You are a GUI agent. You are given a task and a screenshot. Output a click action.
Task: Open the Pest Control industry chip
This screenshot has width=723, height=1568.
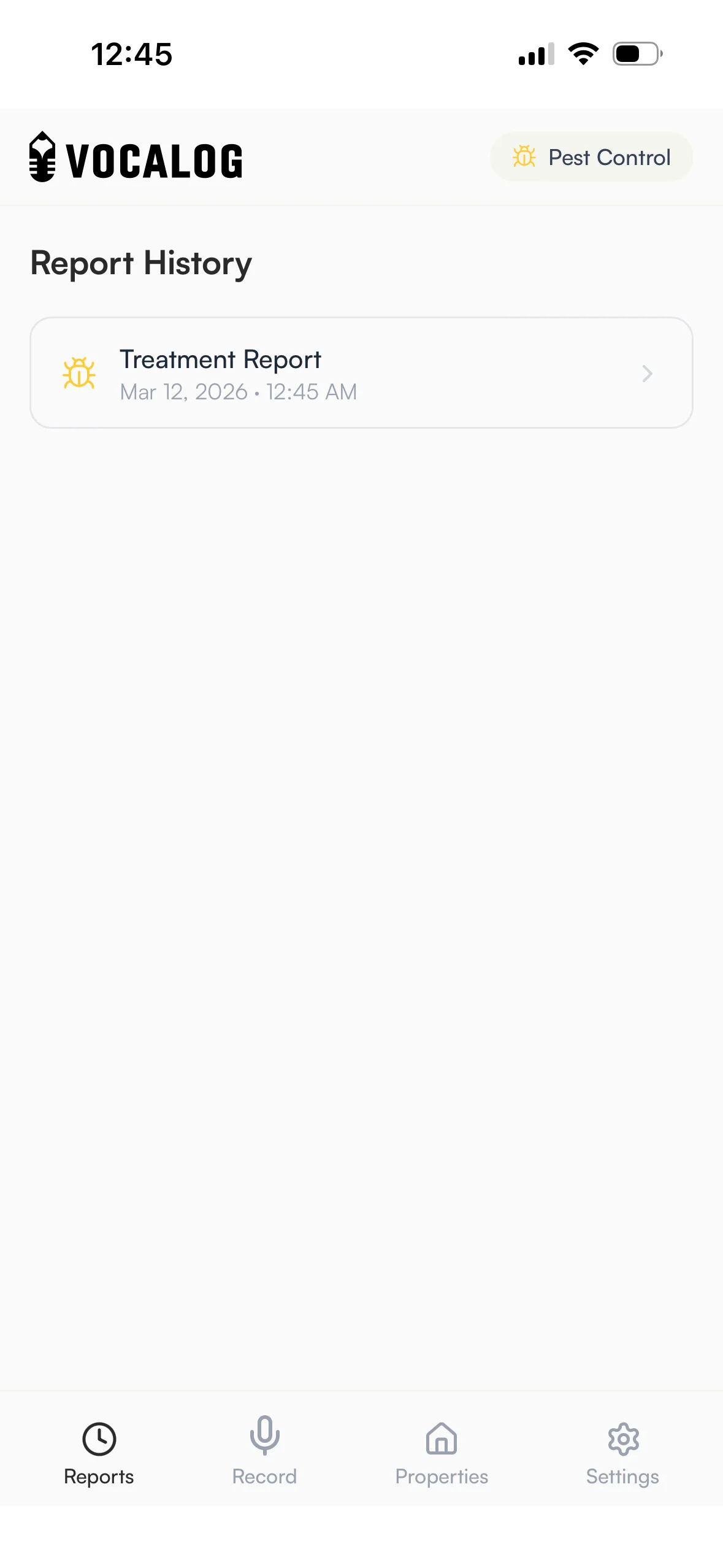[591, 158]
